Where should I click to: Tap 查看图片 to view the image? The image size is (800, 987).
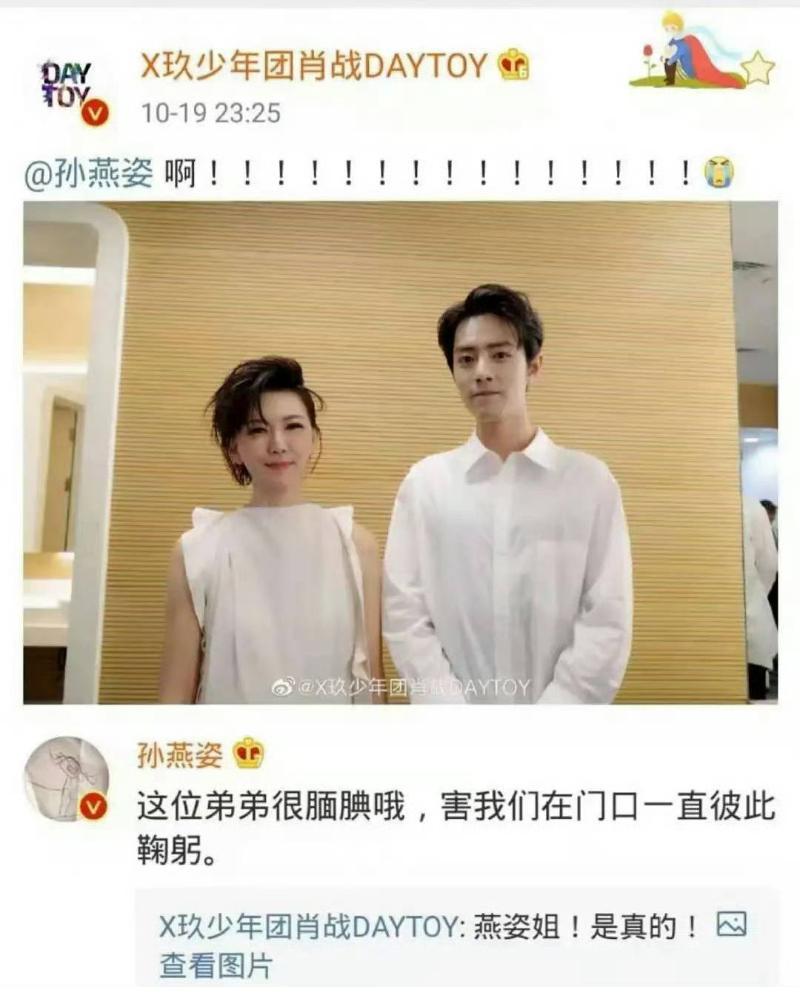pyautogui.click(x=215, y=967)
